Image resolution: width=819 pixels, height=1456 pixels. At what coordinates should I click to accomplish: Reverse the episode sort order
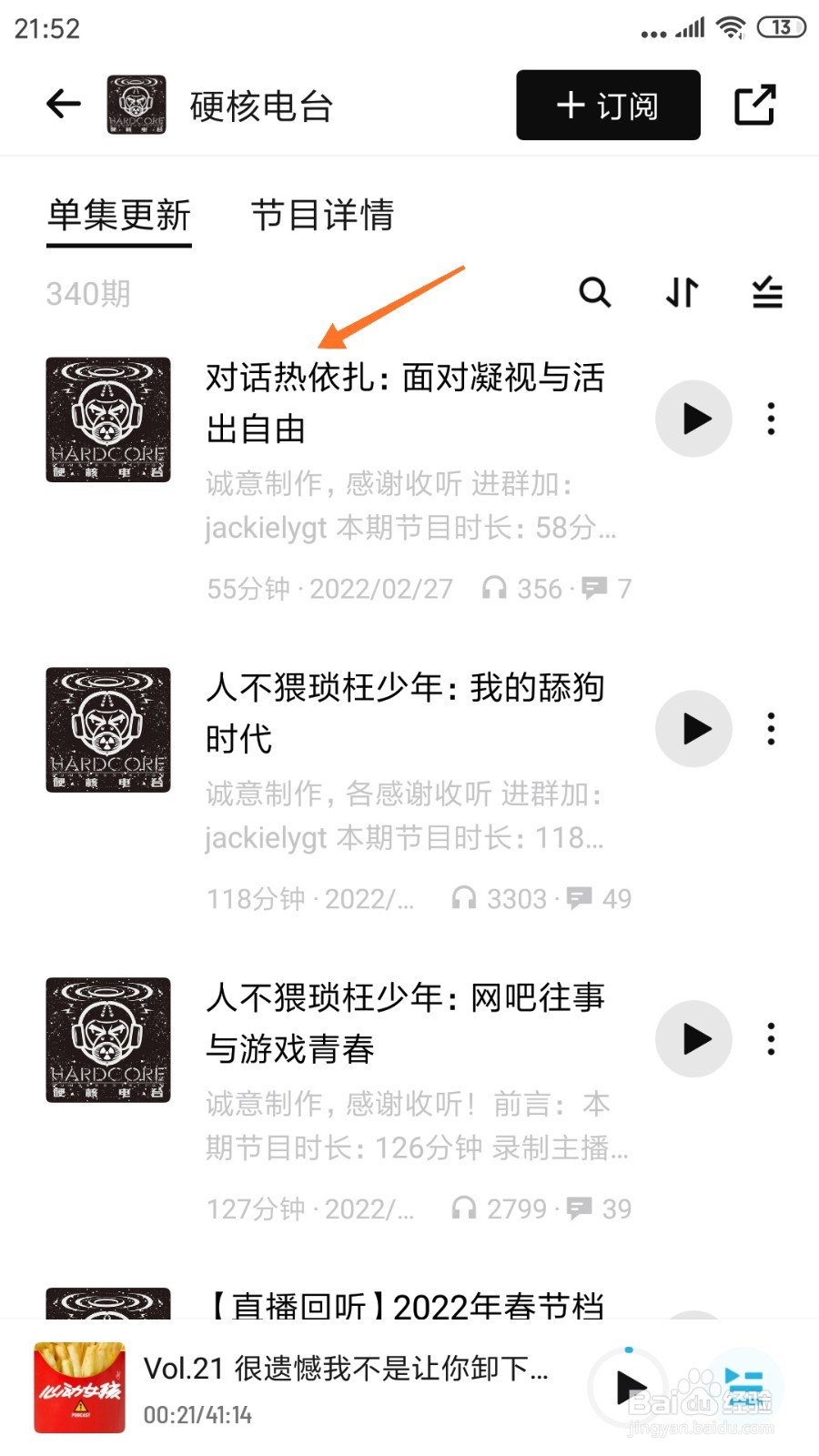click(x=682, y=293)
